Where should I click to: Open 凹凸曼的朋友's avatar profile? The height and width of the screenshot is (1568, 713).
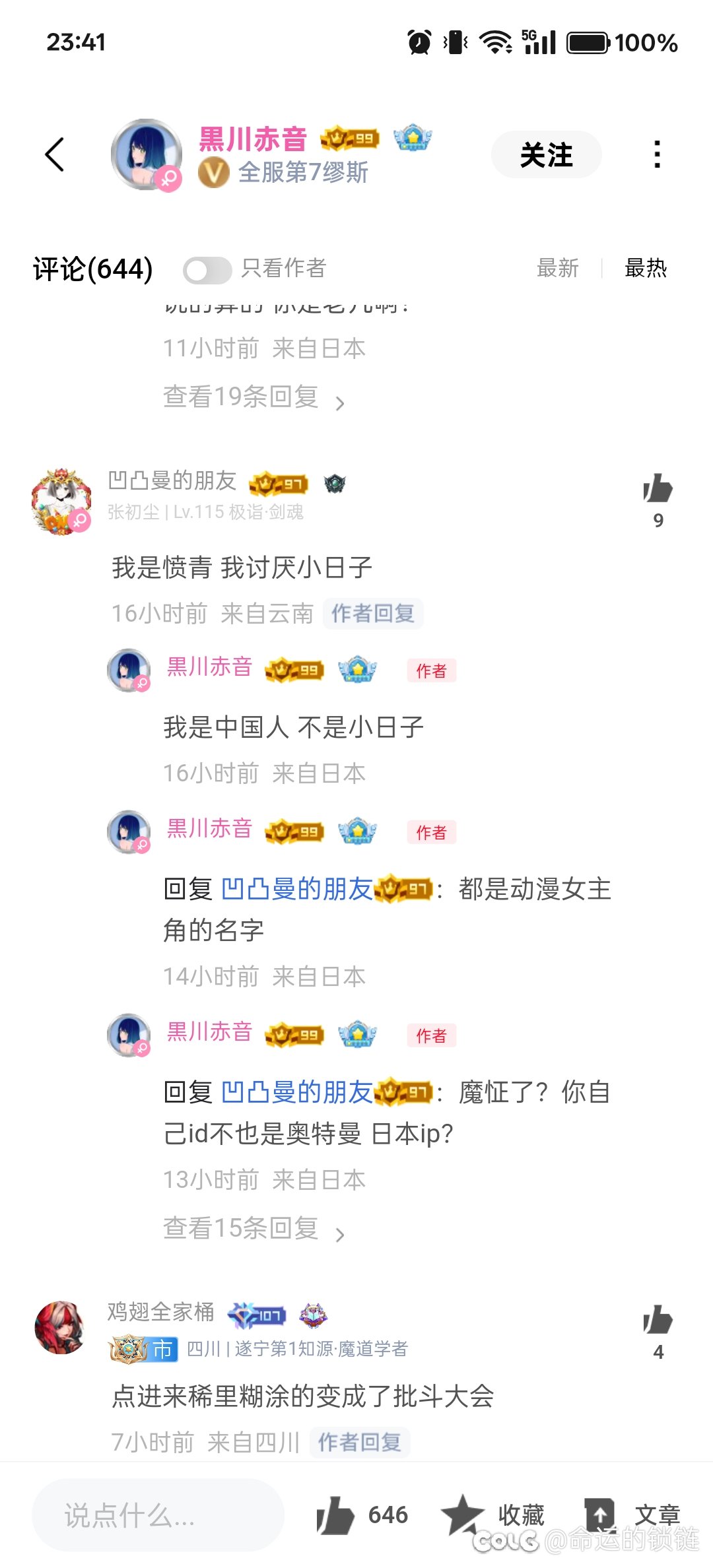(x=61, y=501)
